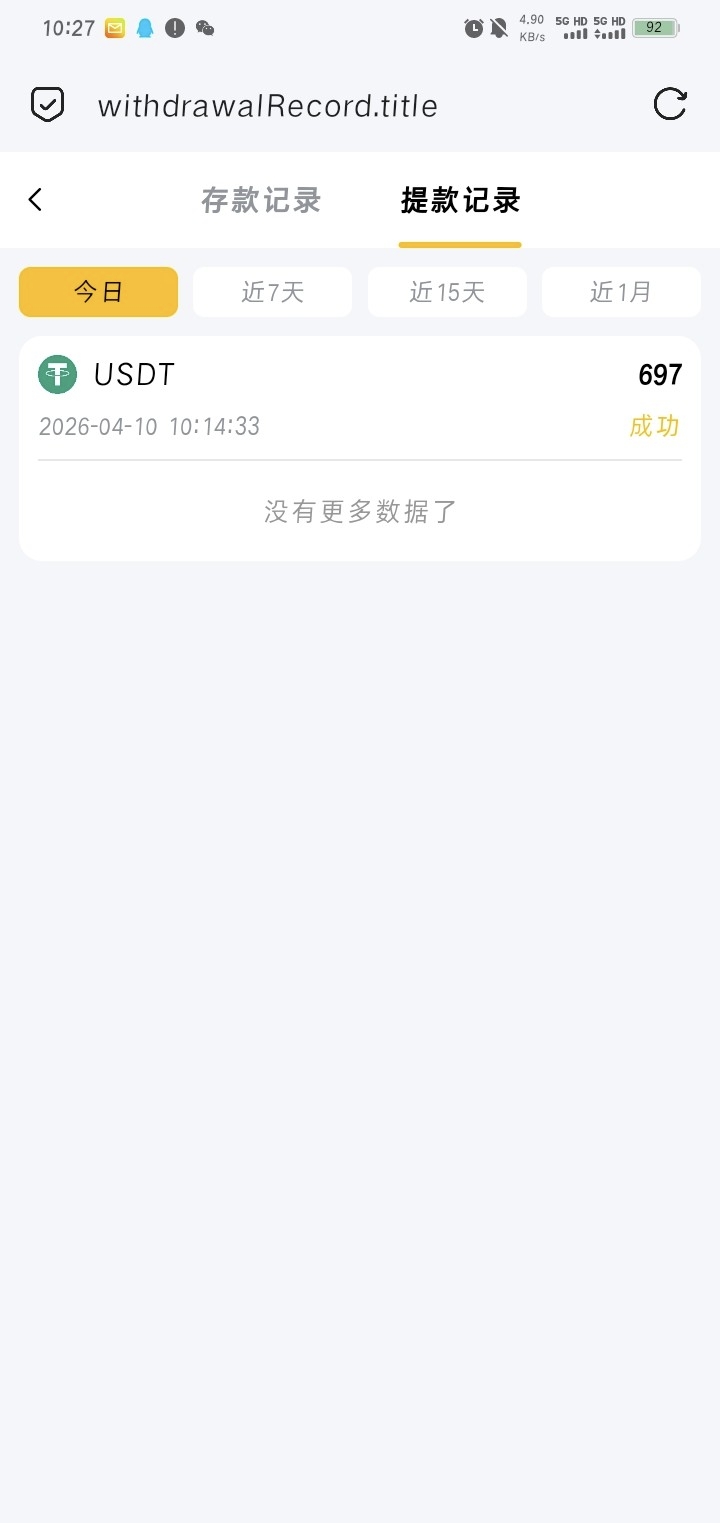Screen dimensions: 720x1523
Task: Open the shield security icon
Action: pos(47,105)
